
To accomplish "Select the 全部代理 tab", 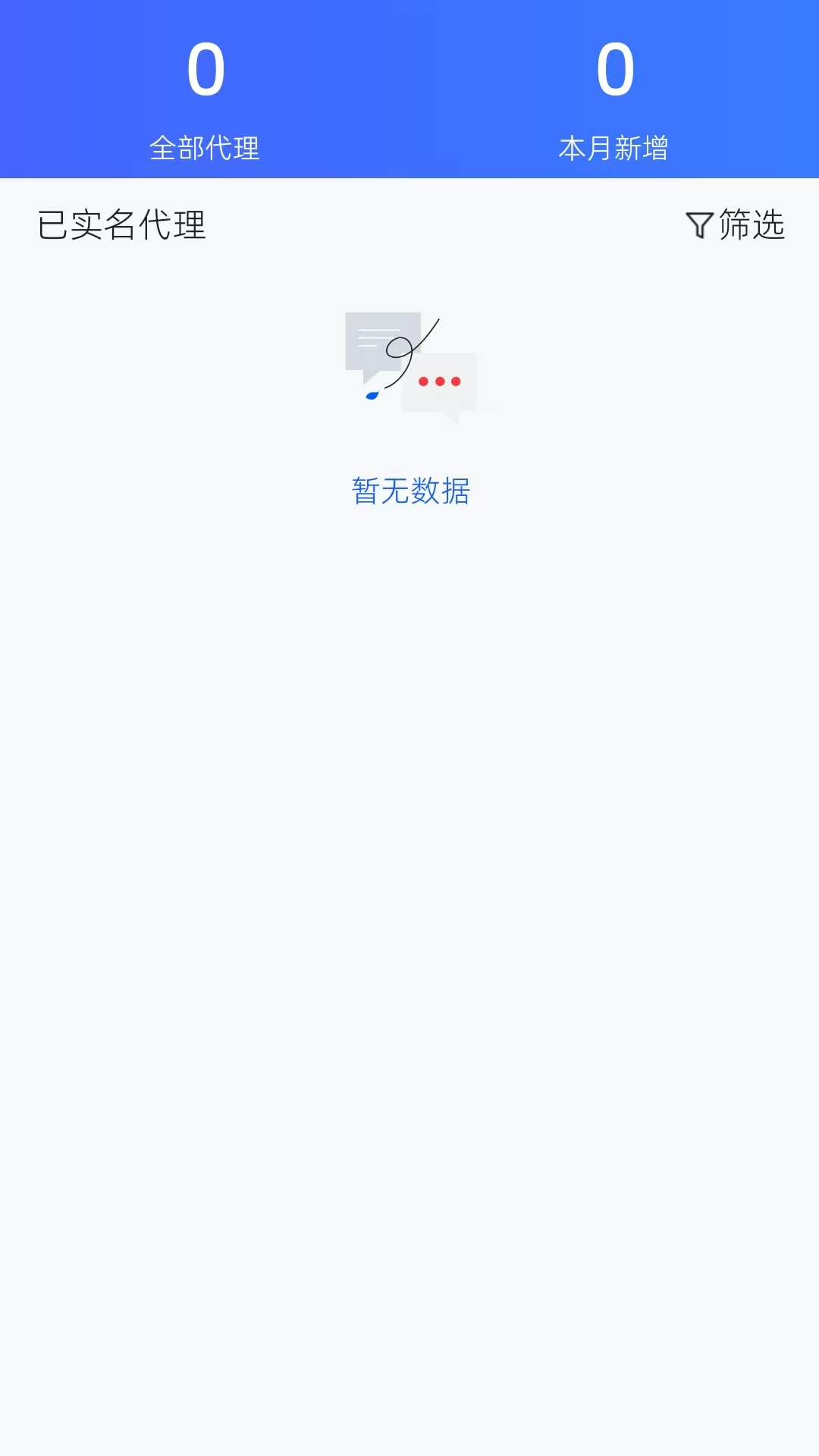I will tap(205, 149).
